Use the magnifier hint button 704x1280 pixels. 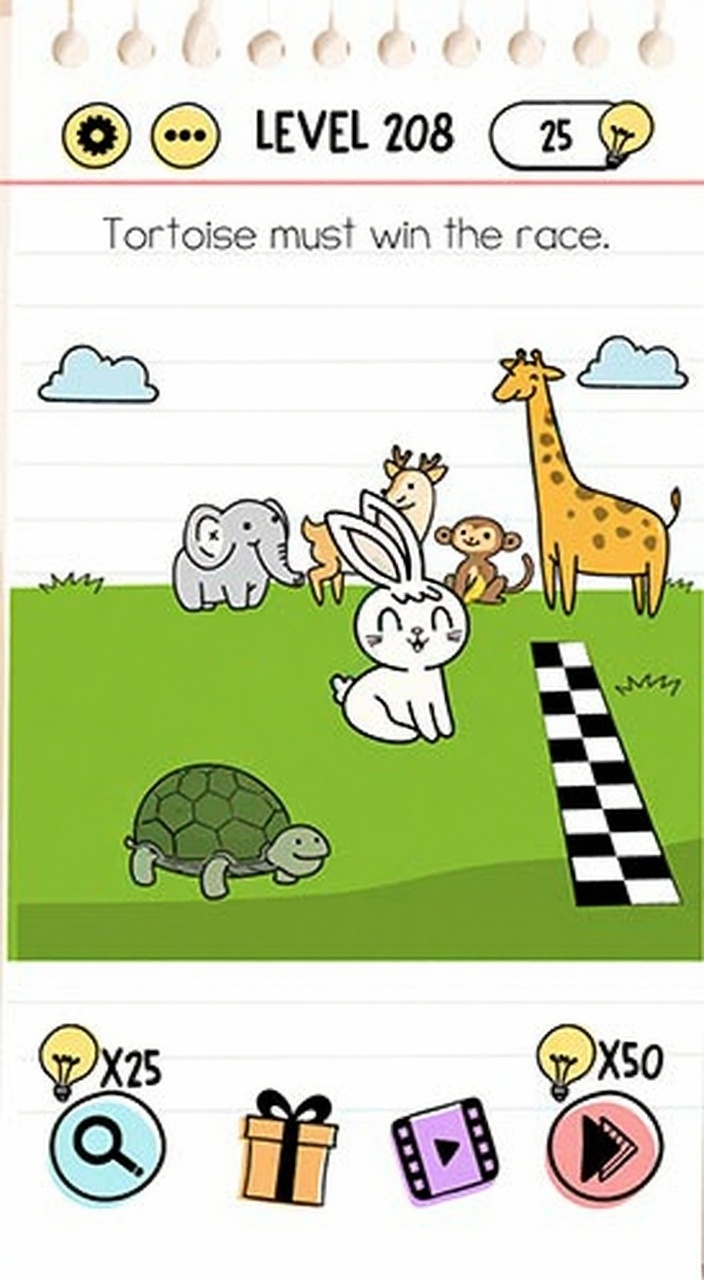pyautogui.click(x=107, y=1145)
